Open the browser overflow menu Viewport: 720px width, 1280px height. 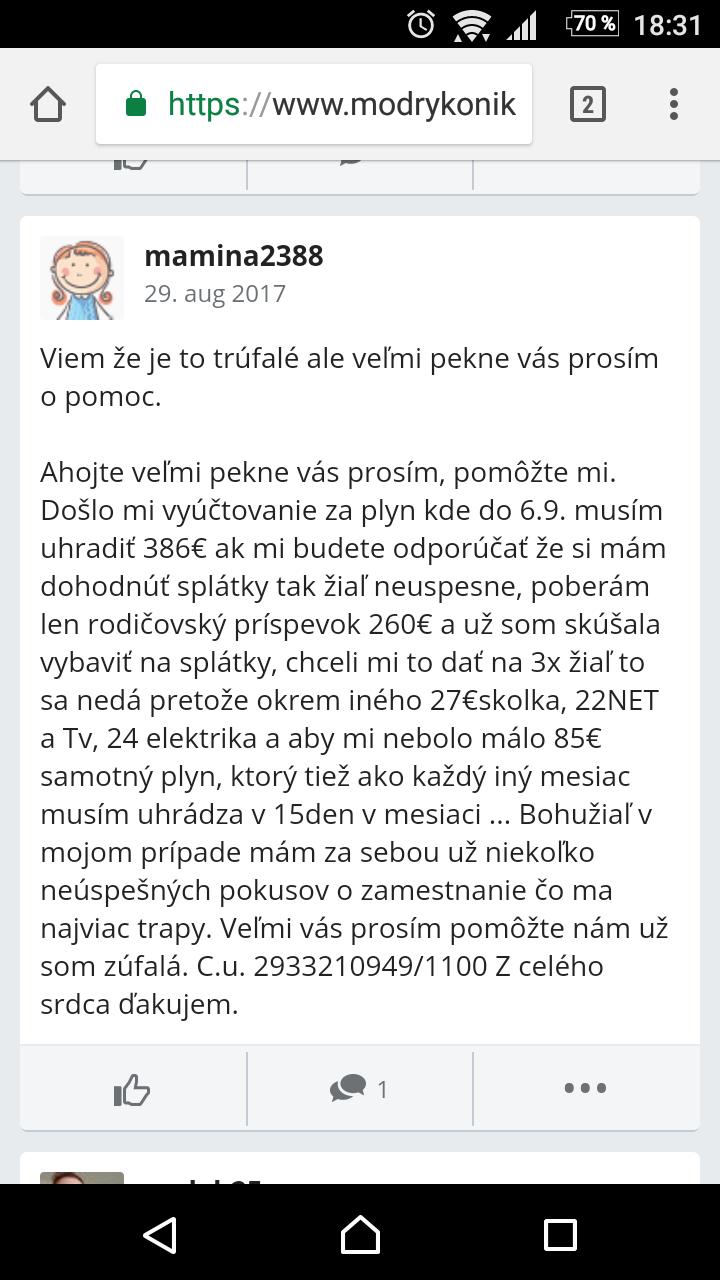pyautogui.click(x=674, y=104)
